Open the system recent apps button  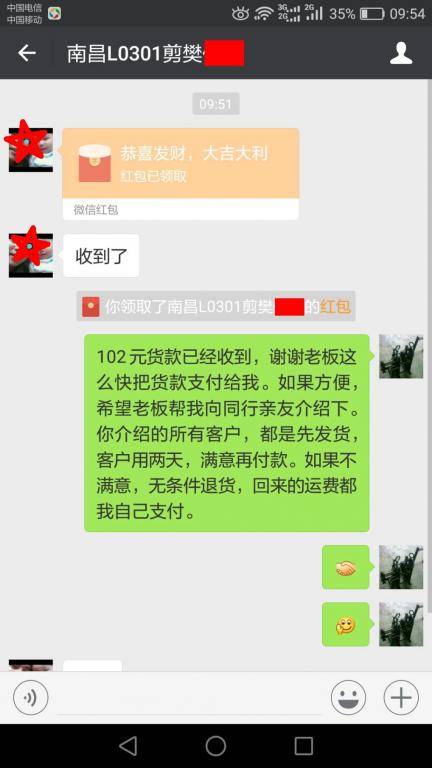pos(304,746)
